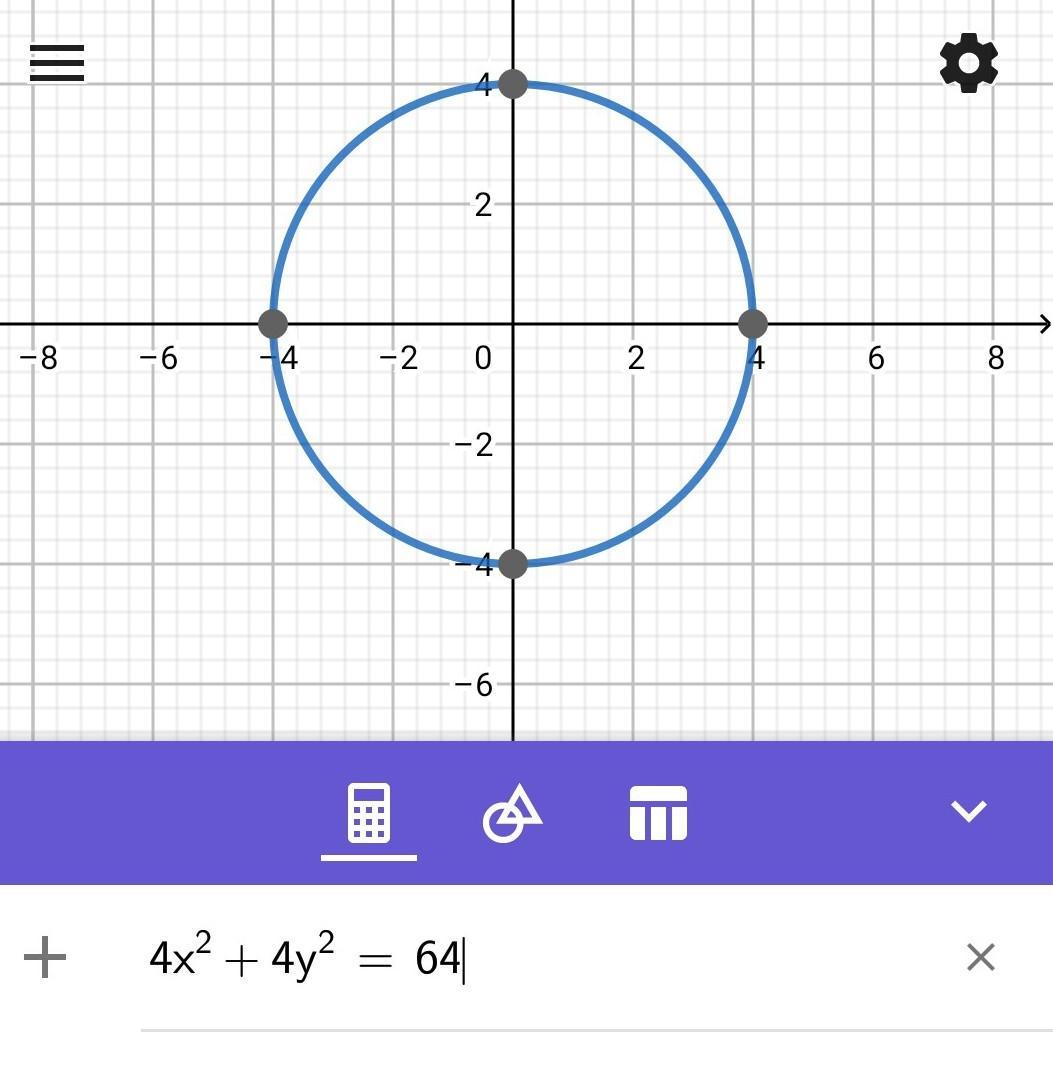Select the circle point on the right
Screen dimensions: 1053x1065
(x=753, y=324)
